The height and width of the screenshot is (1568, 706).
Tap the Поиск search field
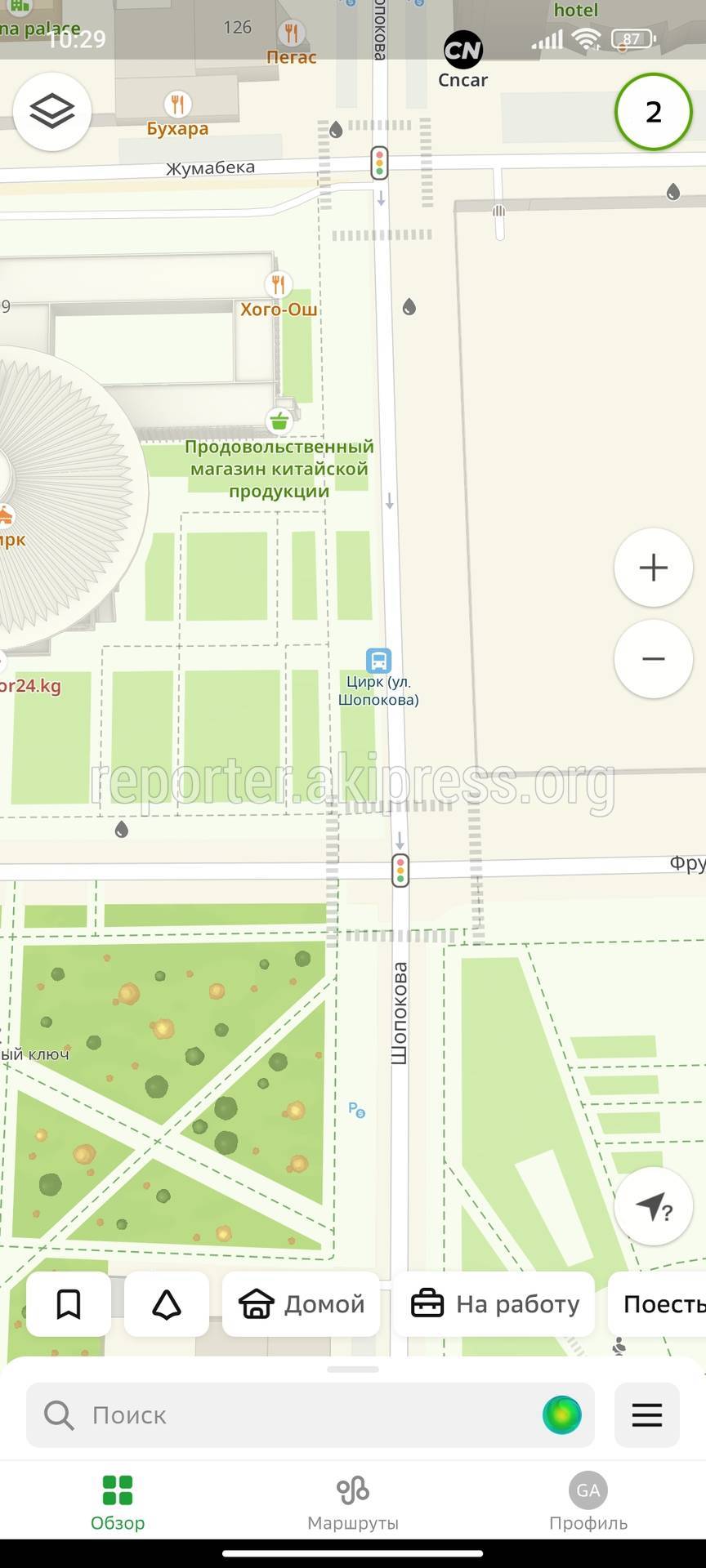pyautogui.click(x=286, y=1415)
